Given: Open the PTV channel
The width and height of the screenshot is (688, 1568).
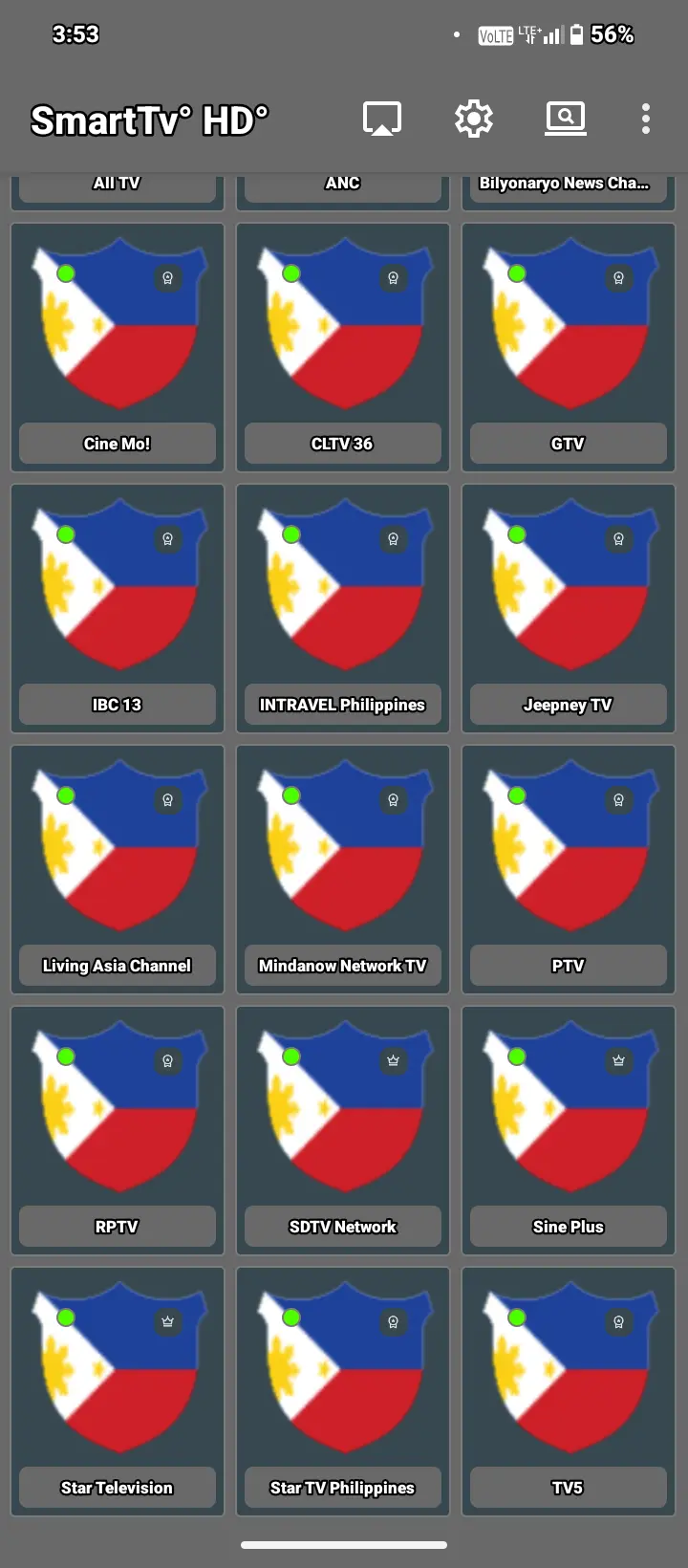Looking at the screenshot, I should pos(569,869).
